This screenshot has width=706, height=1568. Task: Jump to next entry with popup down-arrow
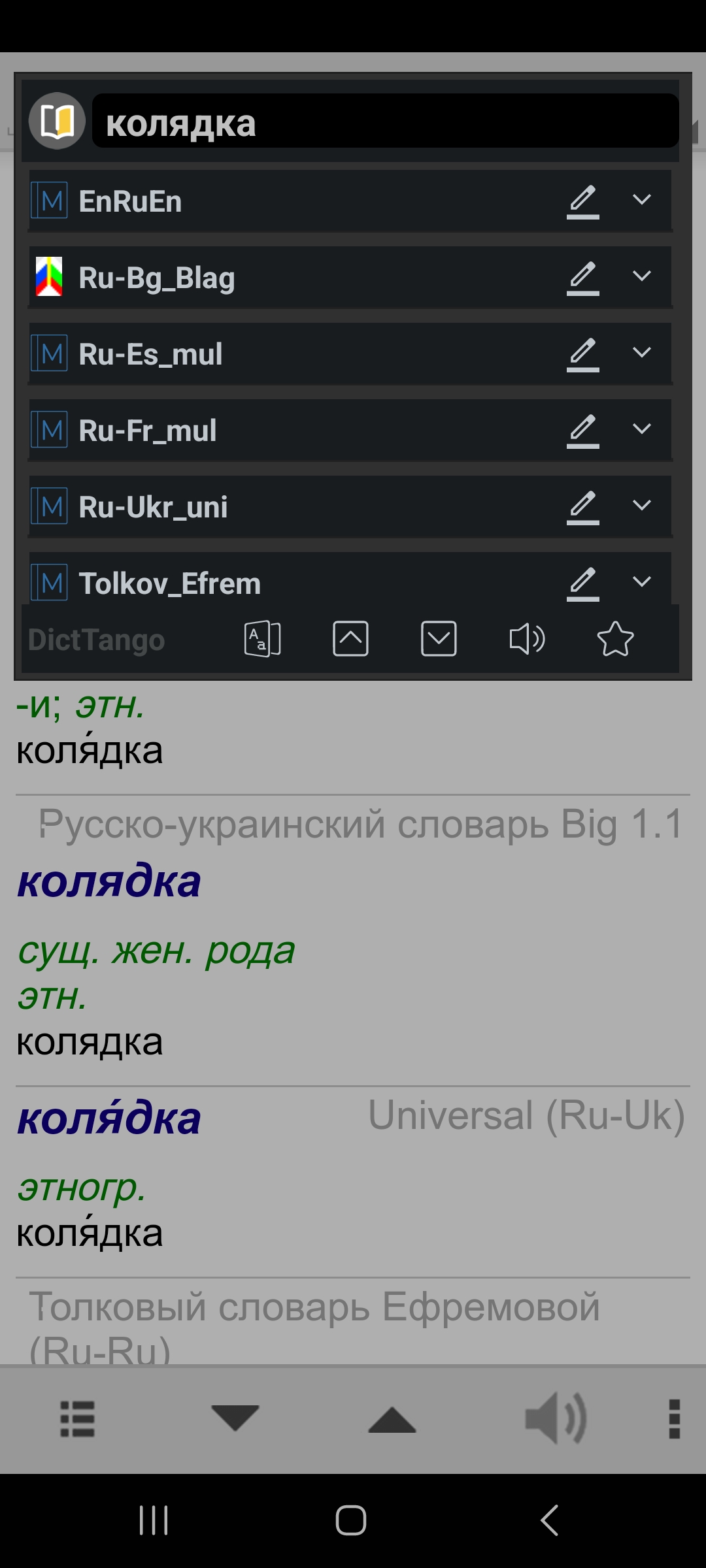point(439,639)
